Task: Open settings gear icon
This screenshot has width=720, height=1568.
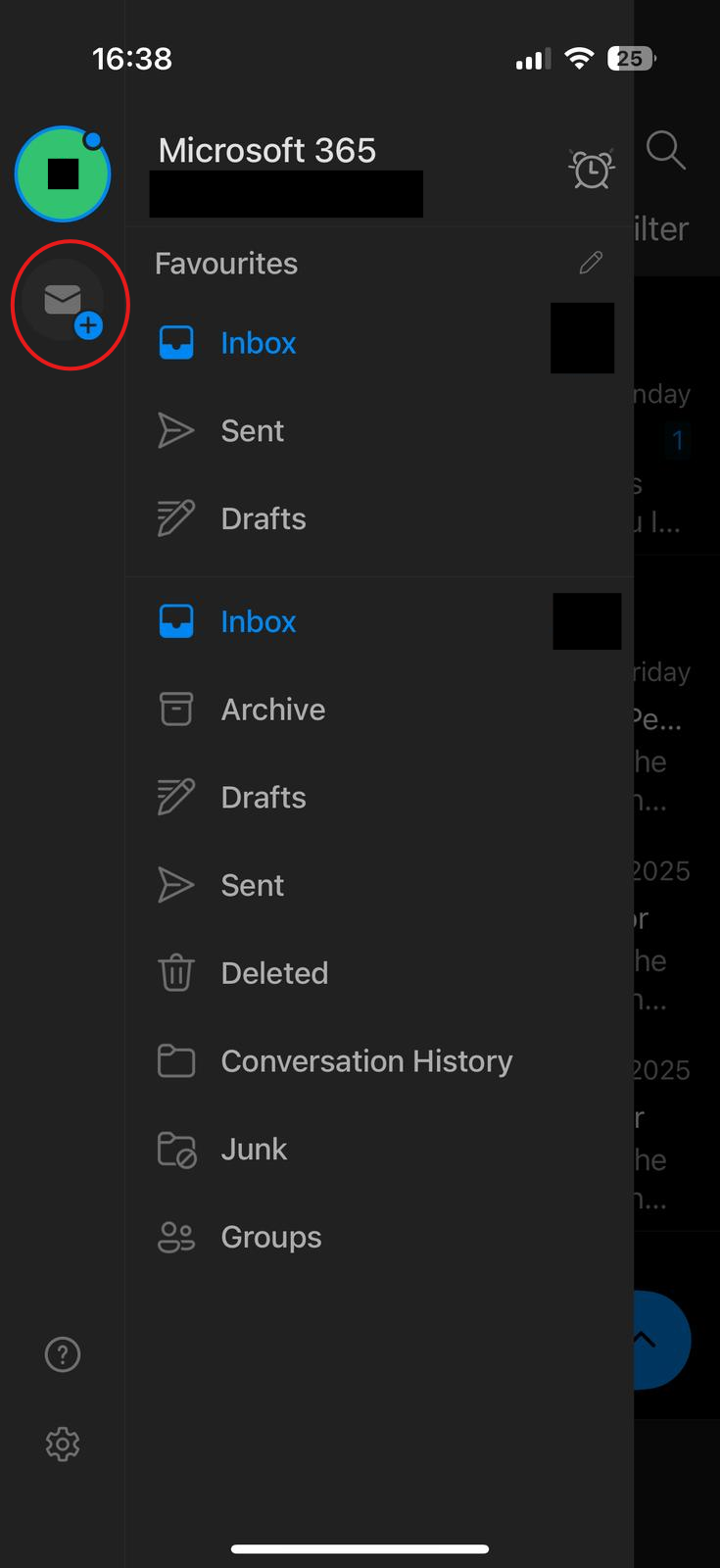Action: coord(63,1444)
